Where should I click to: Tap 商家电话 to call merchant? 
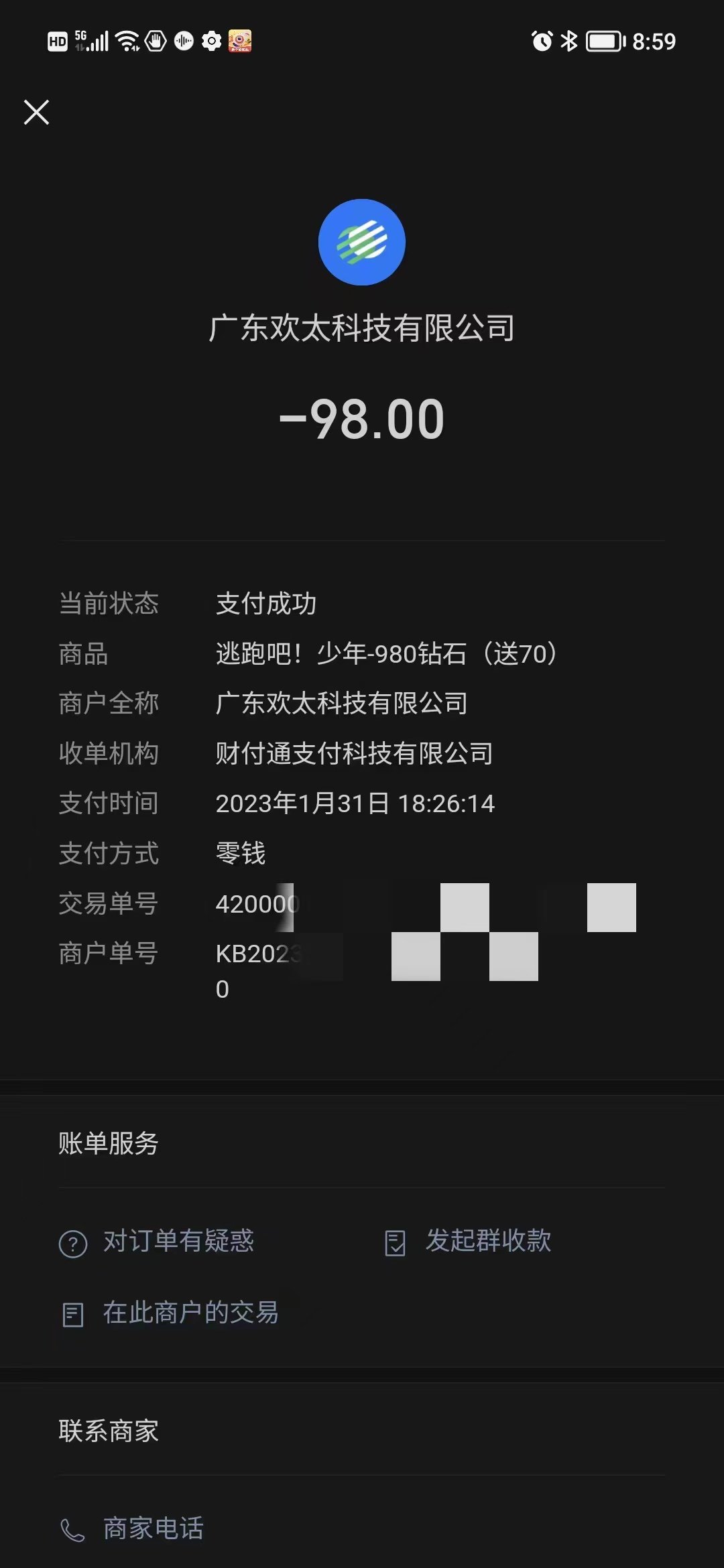pyautogui.click(x=131, y=1528)
